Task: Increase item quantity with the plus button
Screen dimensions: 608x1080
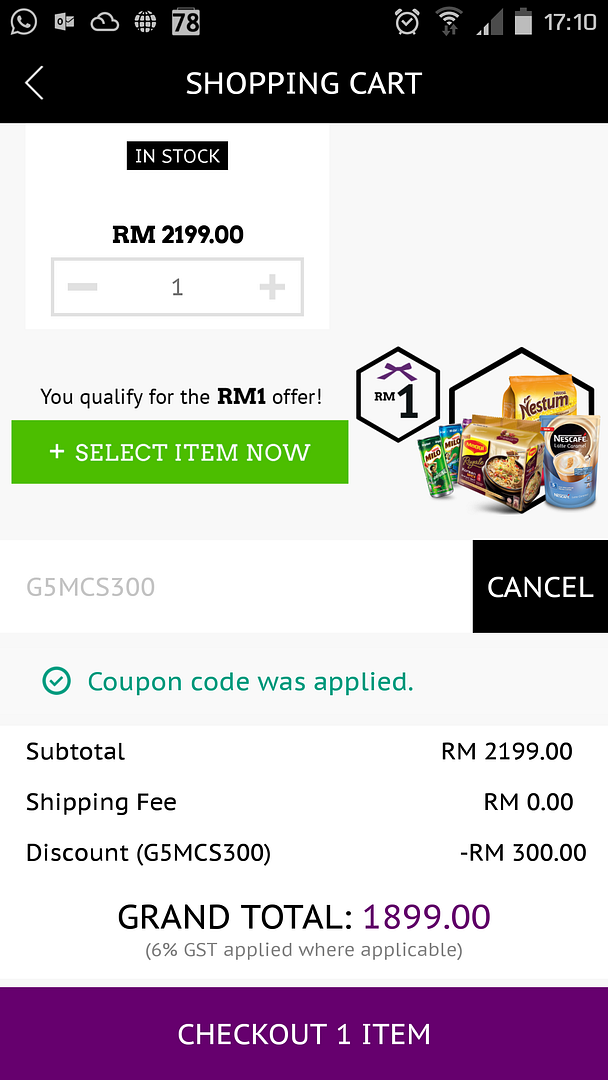Action: (x=272, y=288)
